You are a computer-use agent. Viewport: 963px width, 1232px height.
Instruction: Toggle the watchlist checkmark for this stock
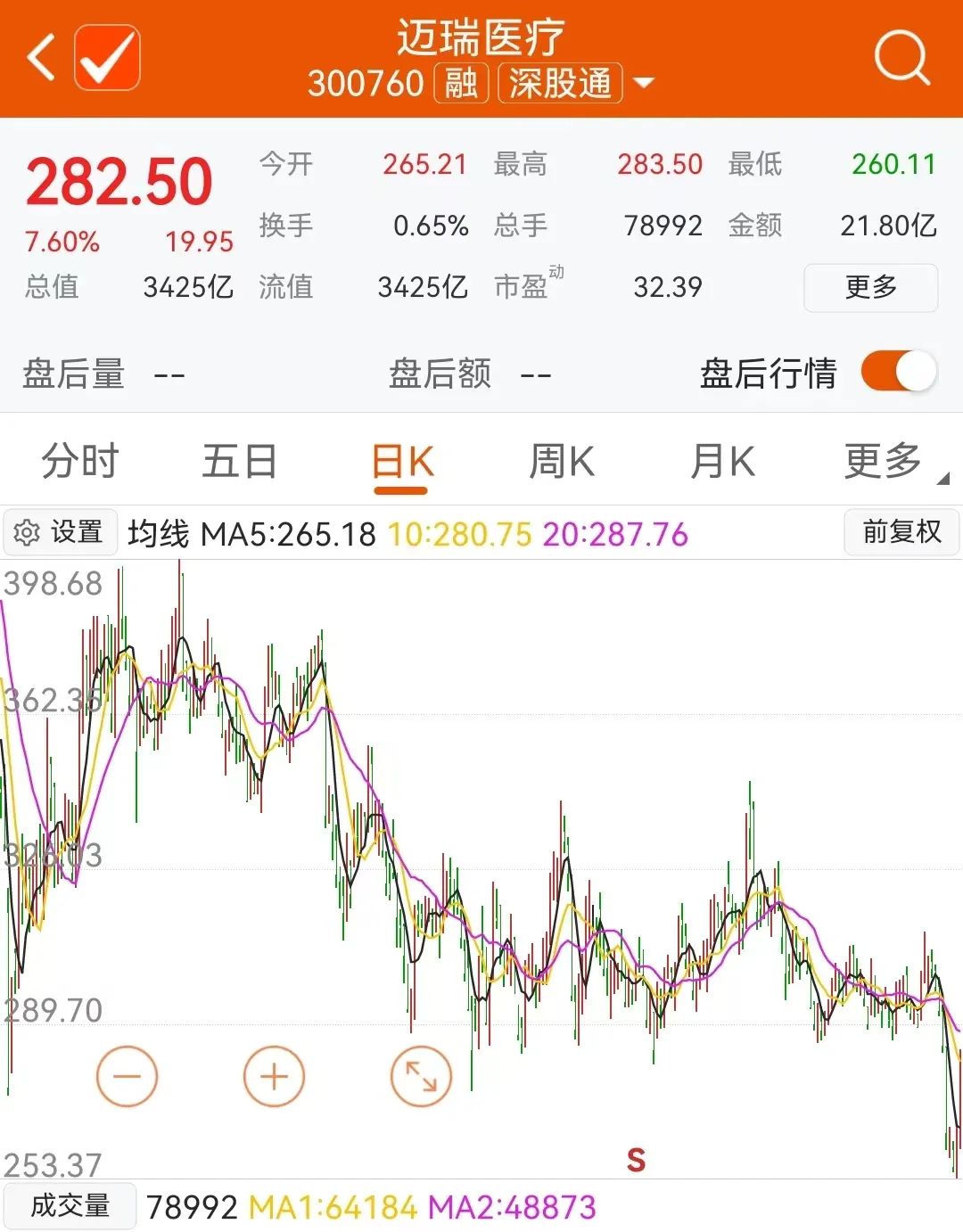click(x=107, y=58)
